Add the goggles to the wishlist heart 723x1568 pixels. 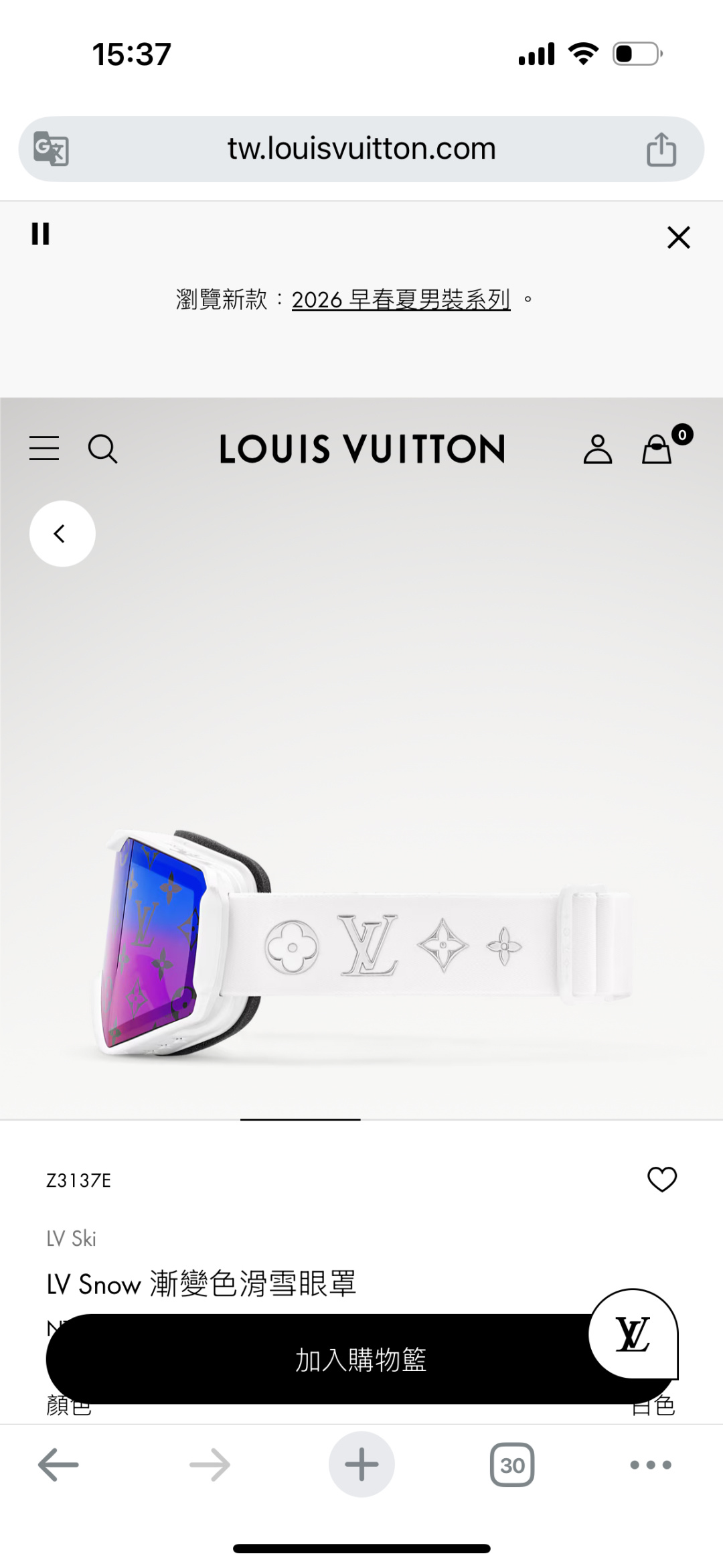[662, 1179]
